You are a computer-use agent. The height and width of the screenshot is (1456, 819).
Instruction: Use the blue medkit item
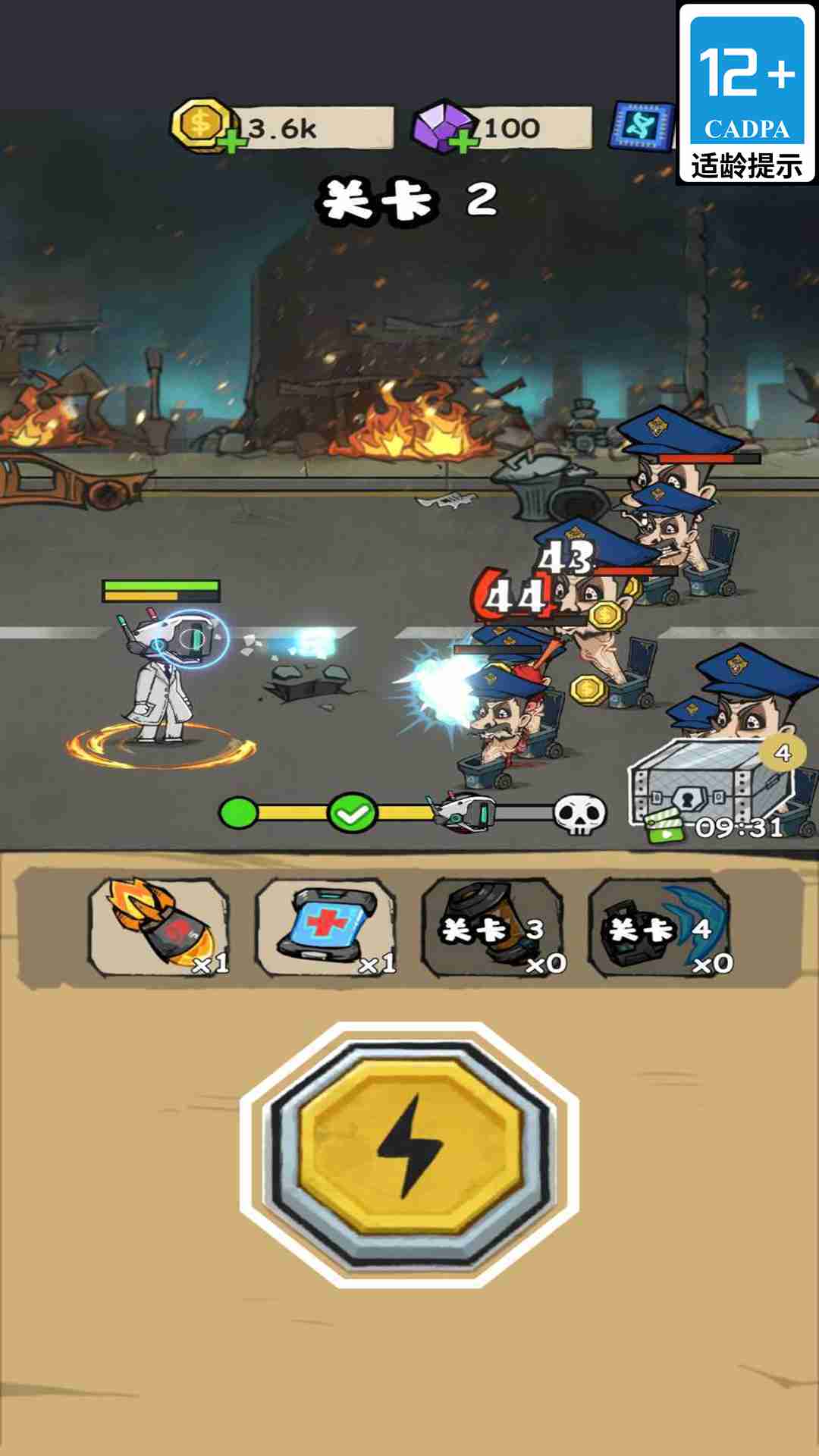click(326, 927)
